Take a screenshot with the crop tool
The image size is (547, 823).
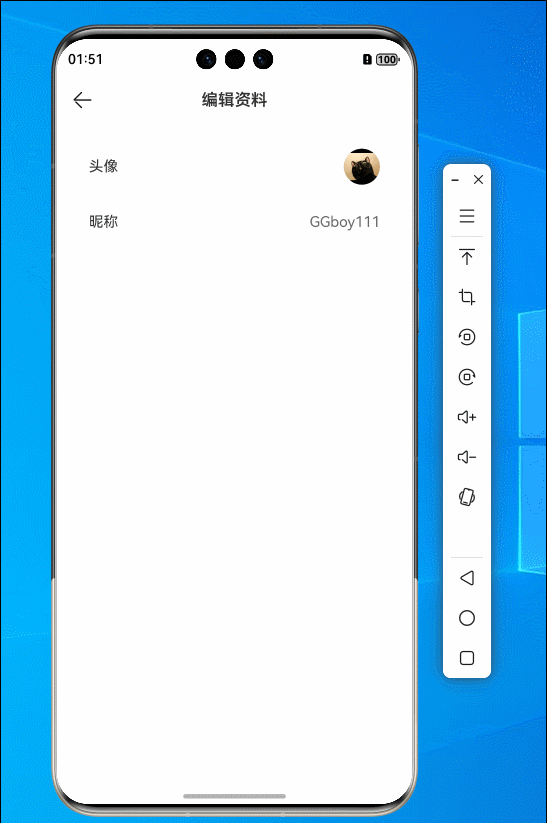point(467,297)
